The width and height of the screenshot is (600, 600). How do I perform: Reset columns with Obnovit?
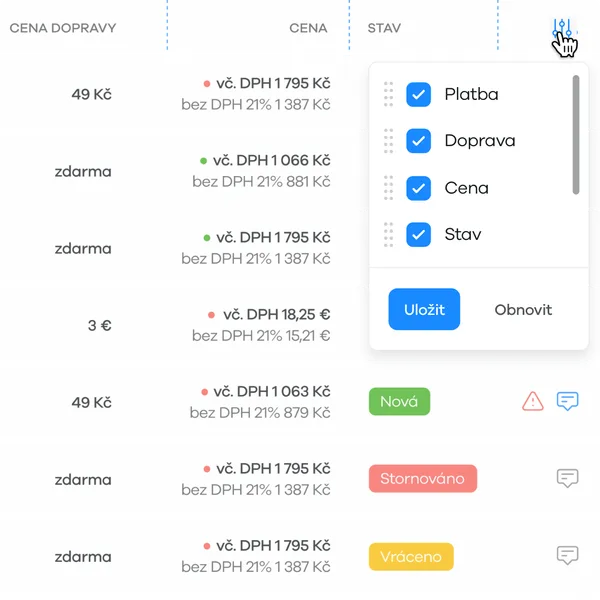523,310
